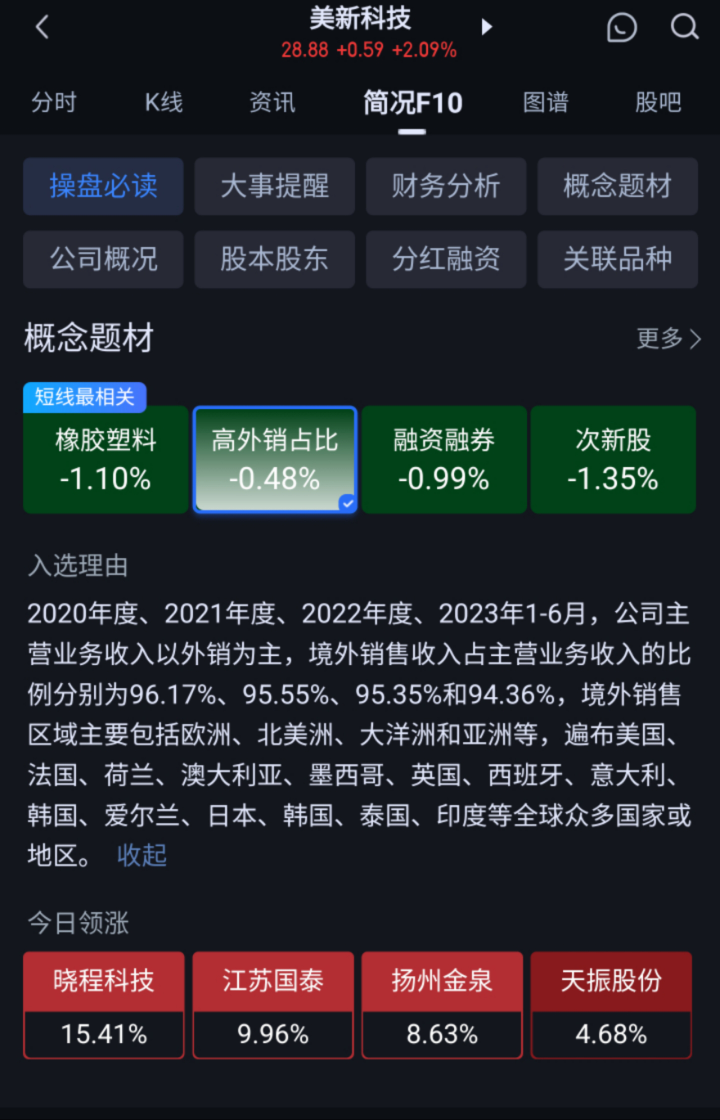Open the chat bubble icon in header

pos(621,28)
